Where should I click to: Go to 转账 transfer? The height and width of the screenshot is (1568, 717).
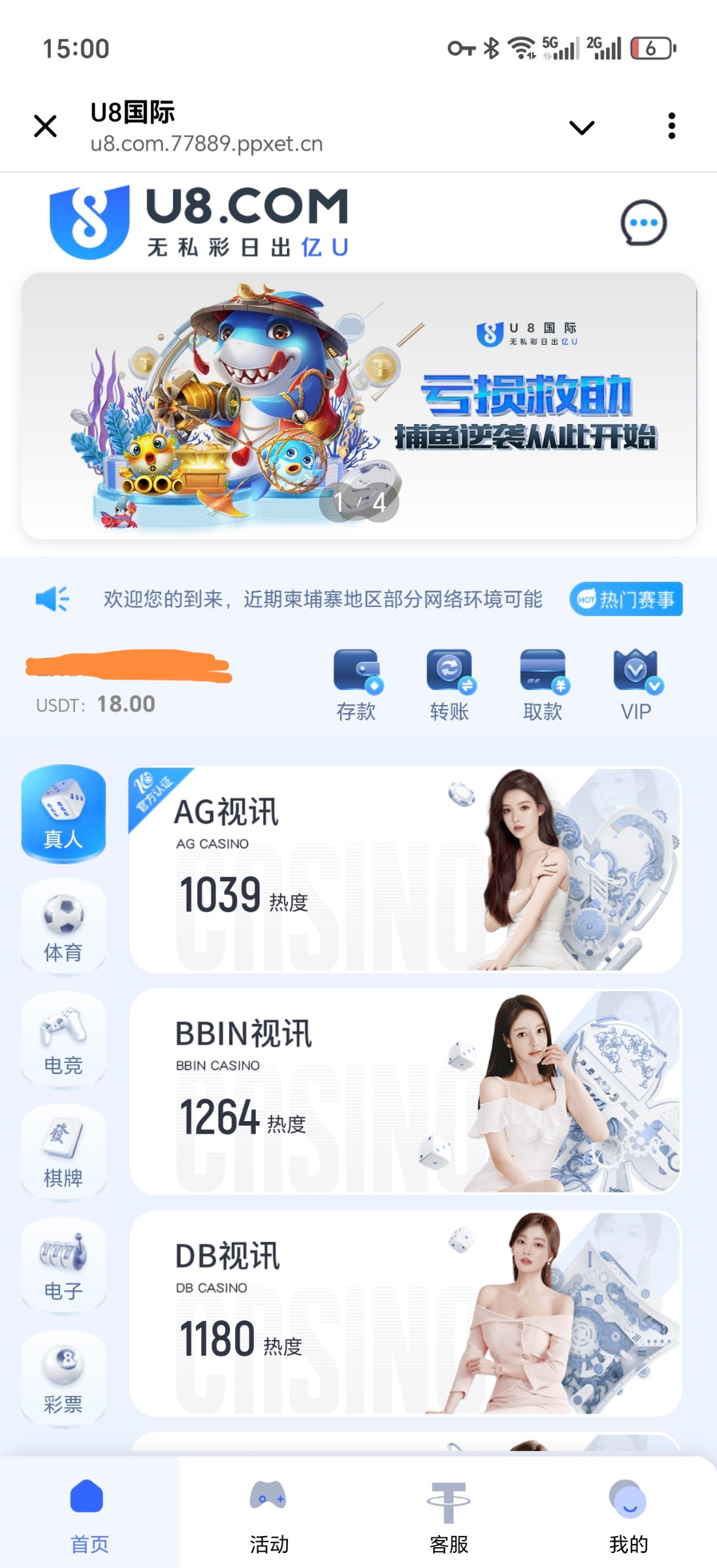[x=450, y=685]
